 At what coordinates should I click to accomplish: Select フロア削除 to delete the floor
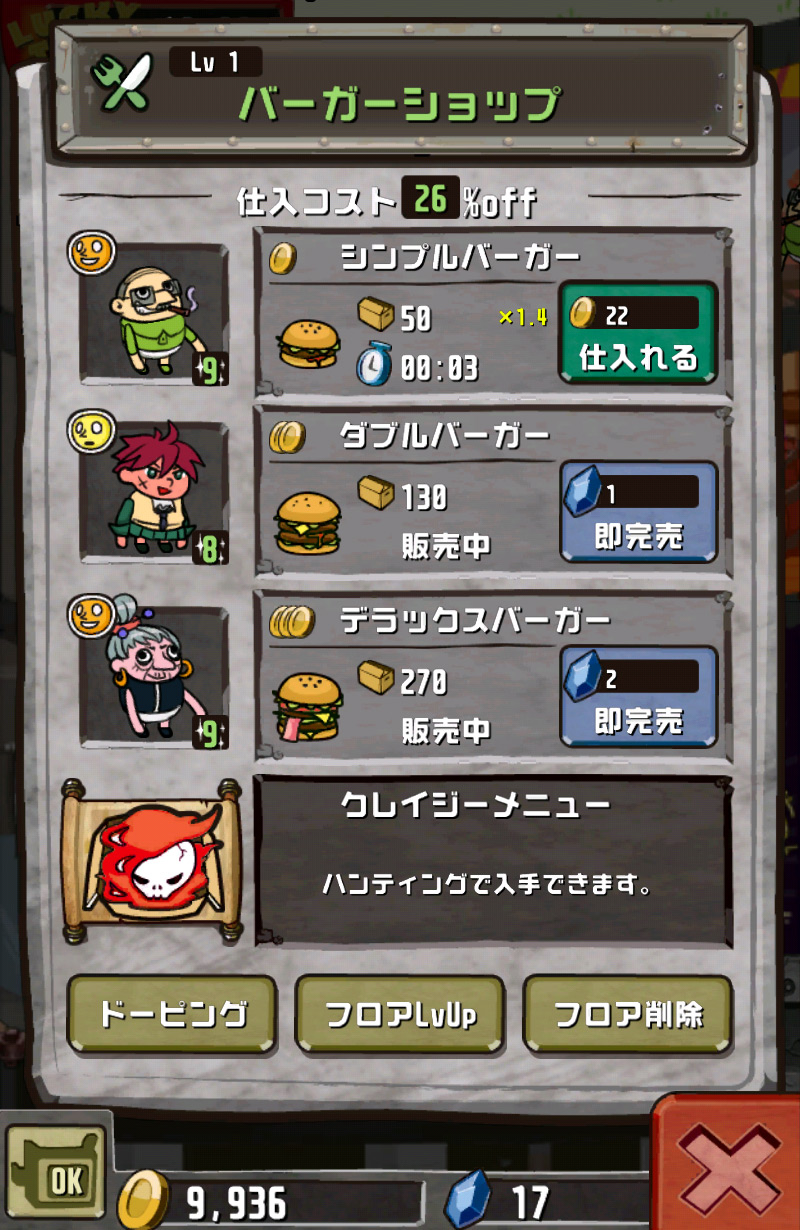click(628, 1014)
